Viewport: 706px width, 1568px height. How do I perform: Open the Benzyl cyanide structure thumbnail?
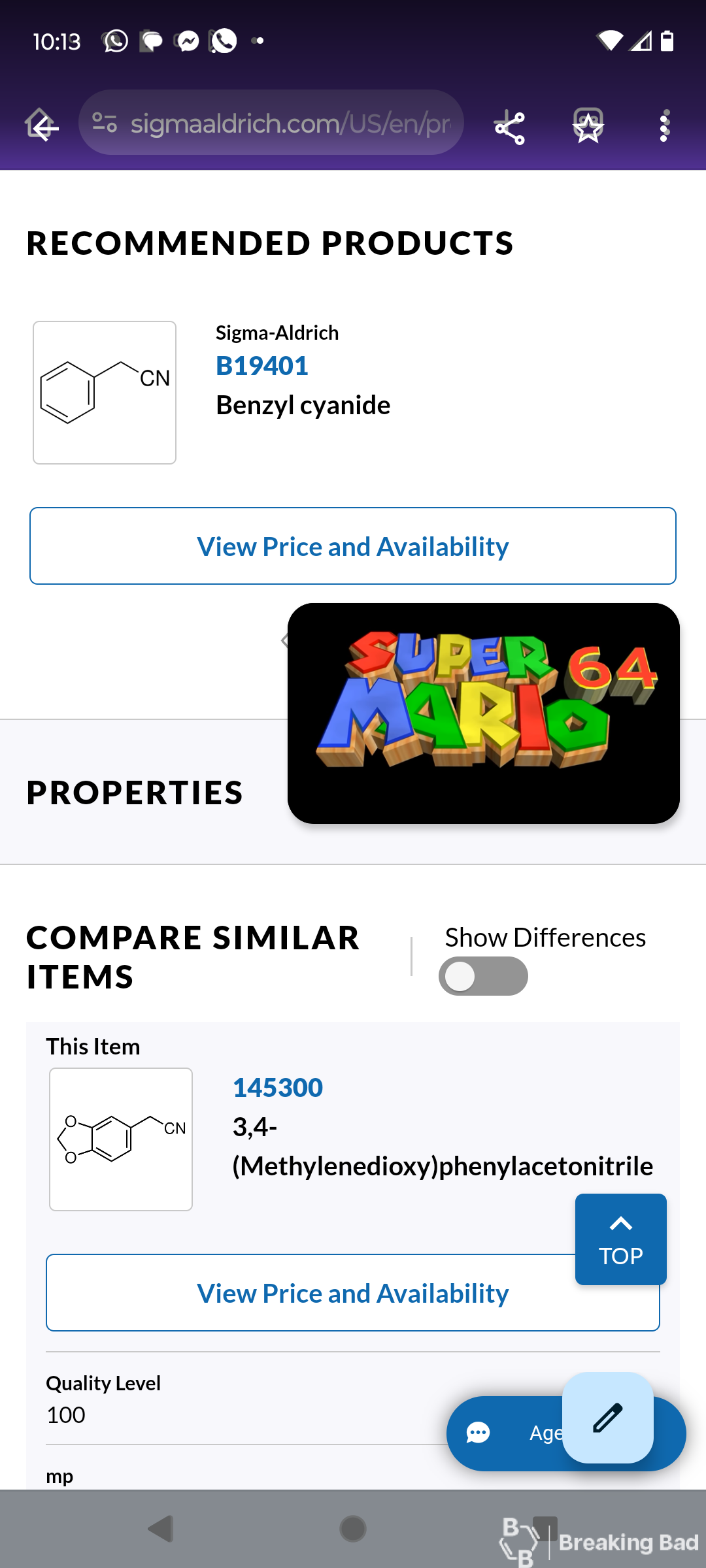click(105, 393)
